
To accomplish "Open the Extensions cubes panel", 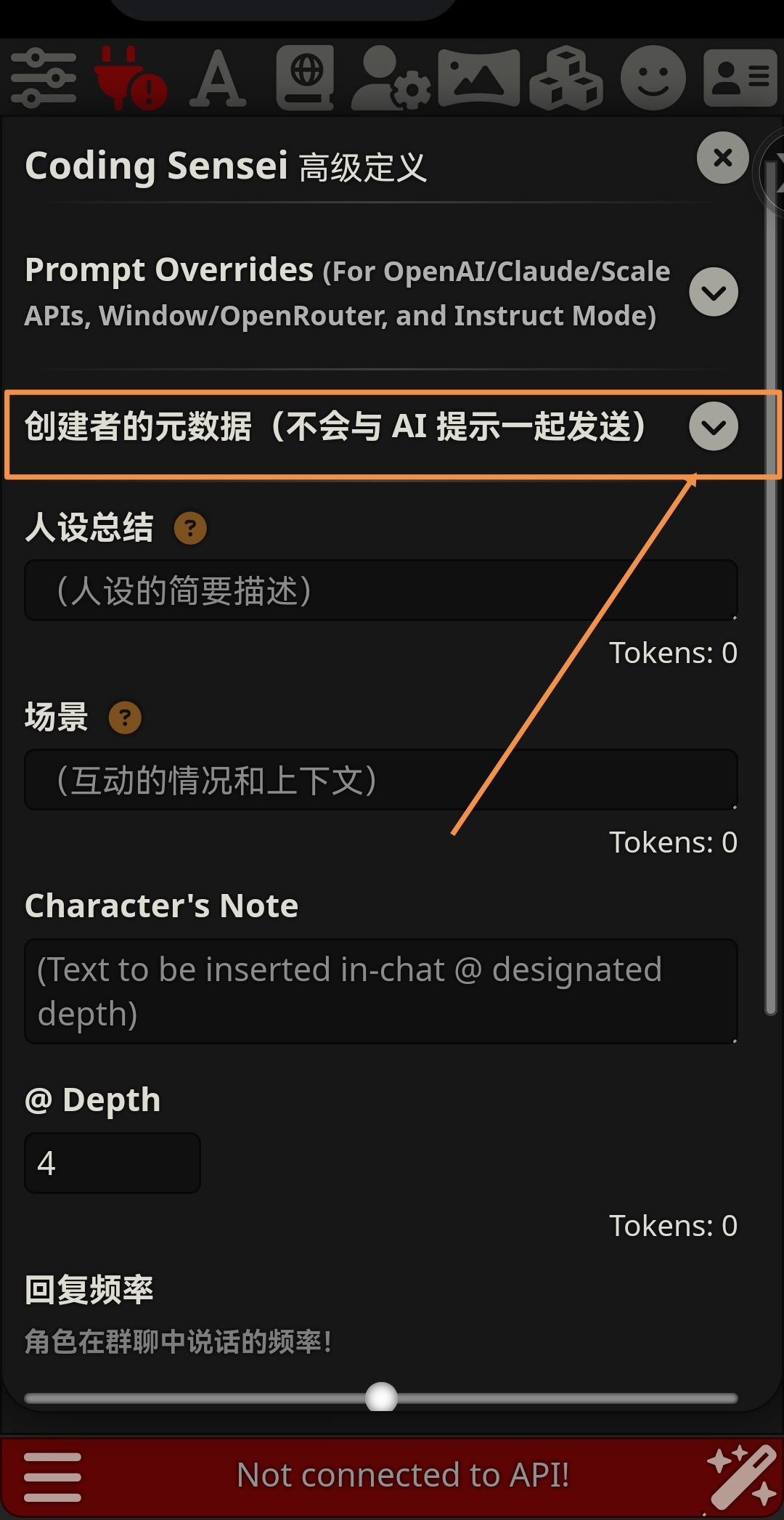I will point(566,76).
